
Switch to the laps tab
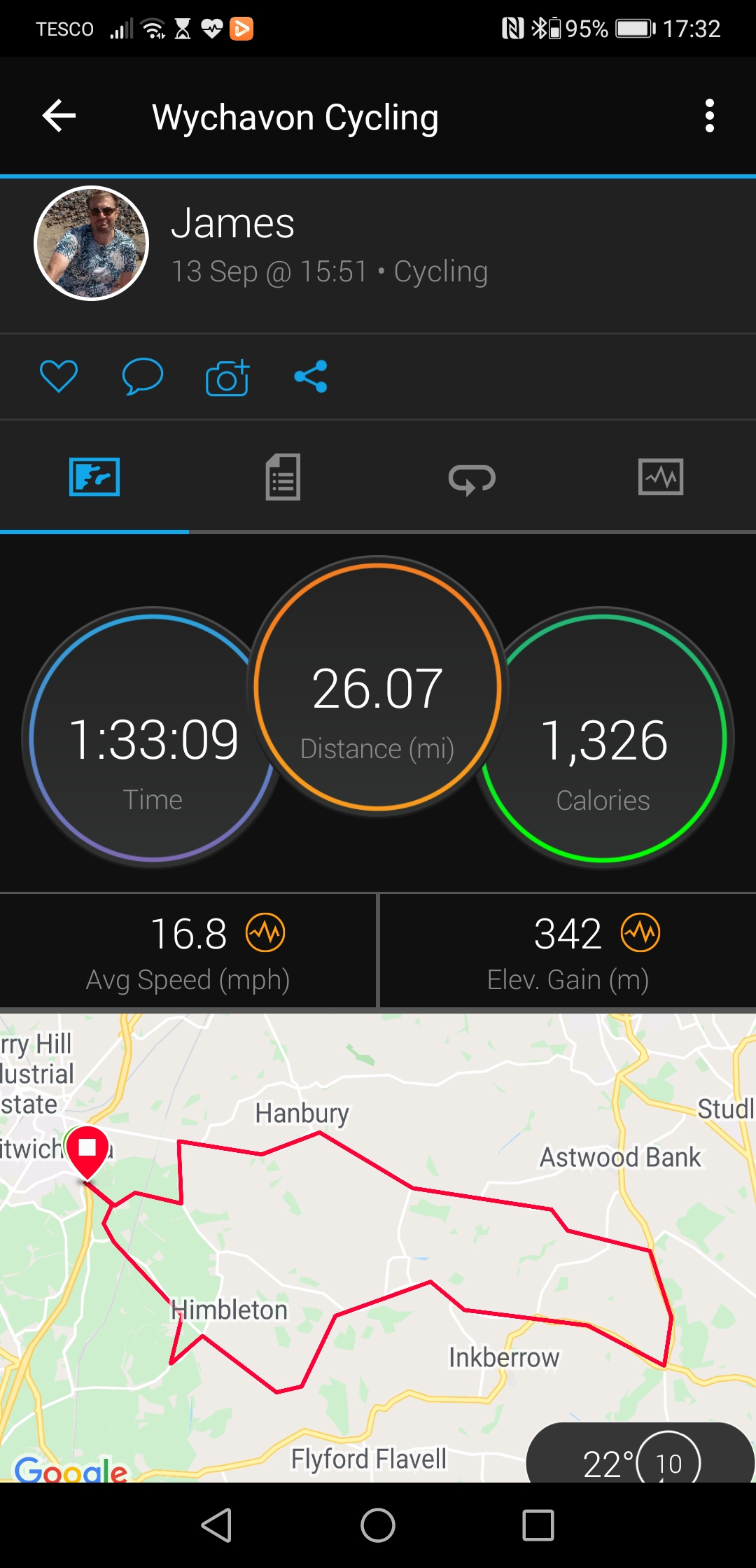[x=472, y=479]
